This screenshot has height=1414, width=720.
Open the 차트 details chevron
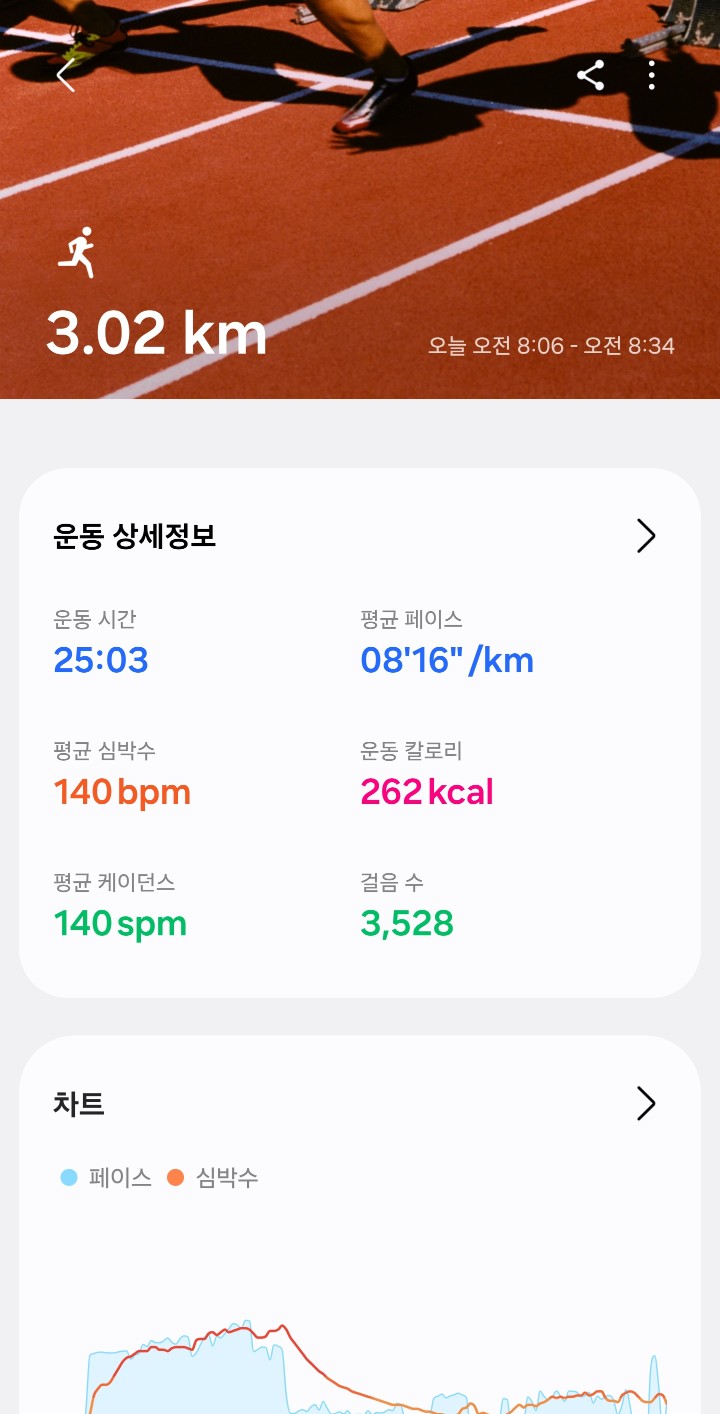pos(646,1104)
